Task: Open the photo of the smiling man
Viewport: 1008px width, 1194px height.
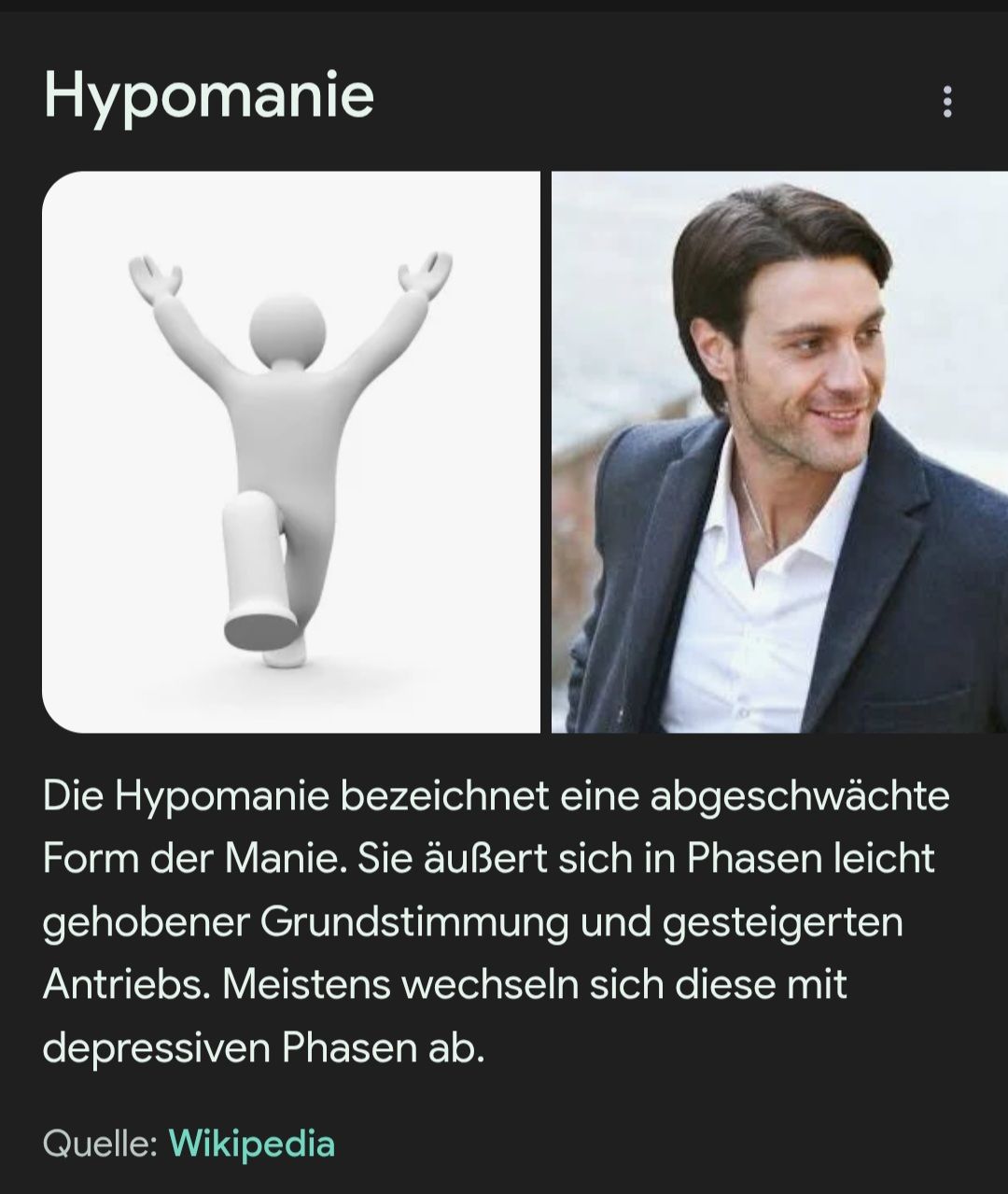Action: pos(779,452)
